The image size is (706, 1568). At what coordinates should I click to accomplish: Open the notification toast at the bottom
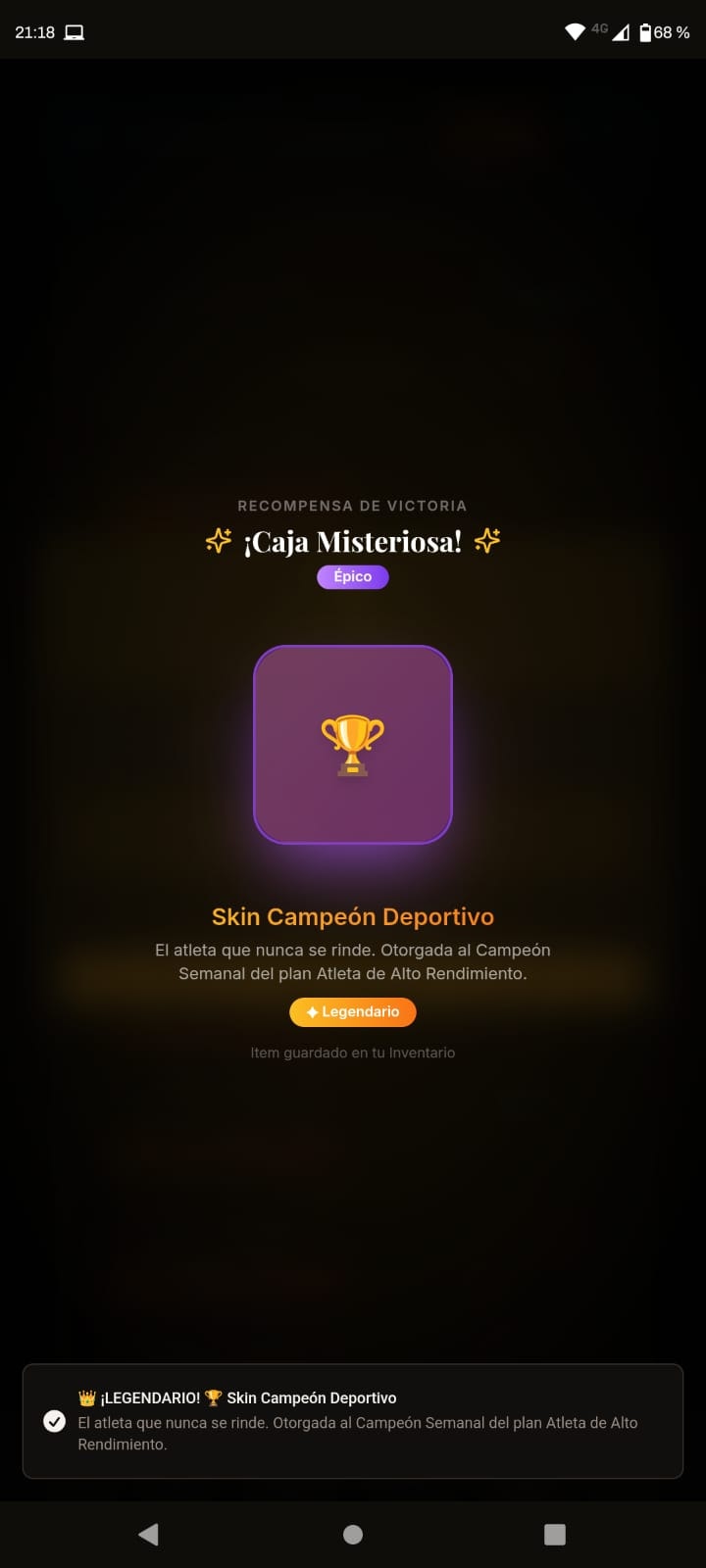pyautogui.click(x=353, y=1420)
